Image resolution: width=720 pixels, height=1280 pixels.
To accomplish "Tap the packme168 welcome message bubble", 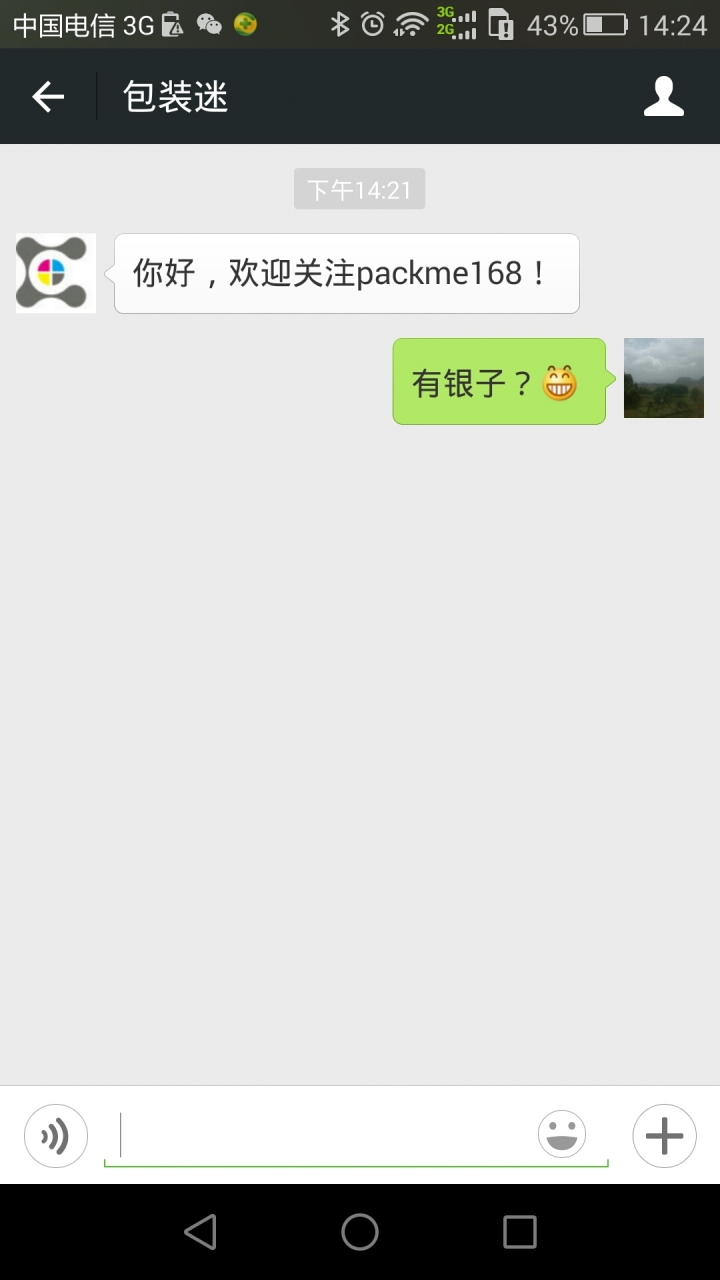I will tap(346, 273).
